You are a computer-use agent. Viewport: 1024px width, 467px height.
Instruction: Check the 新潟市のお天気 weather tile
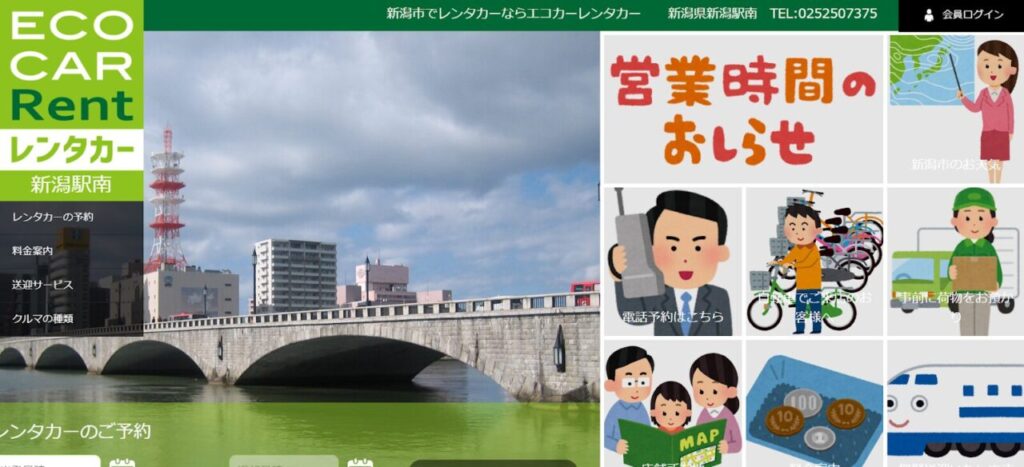tap(955, 109)
